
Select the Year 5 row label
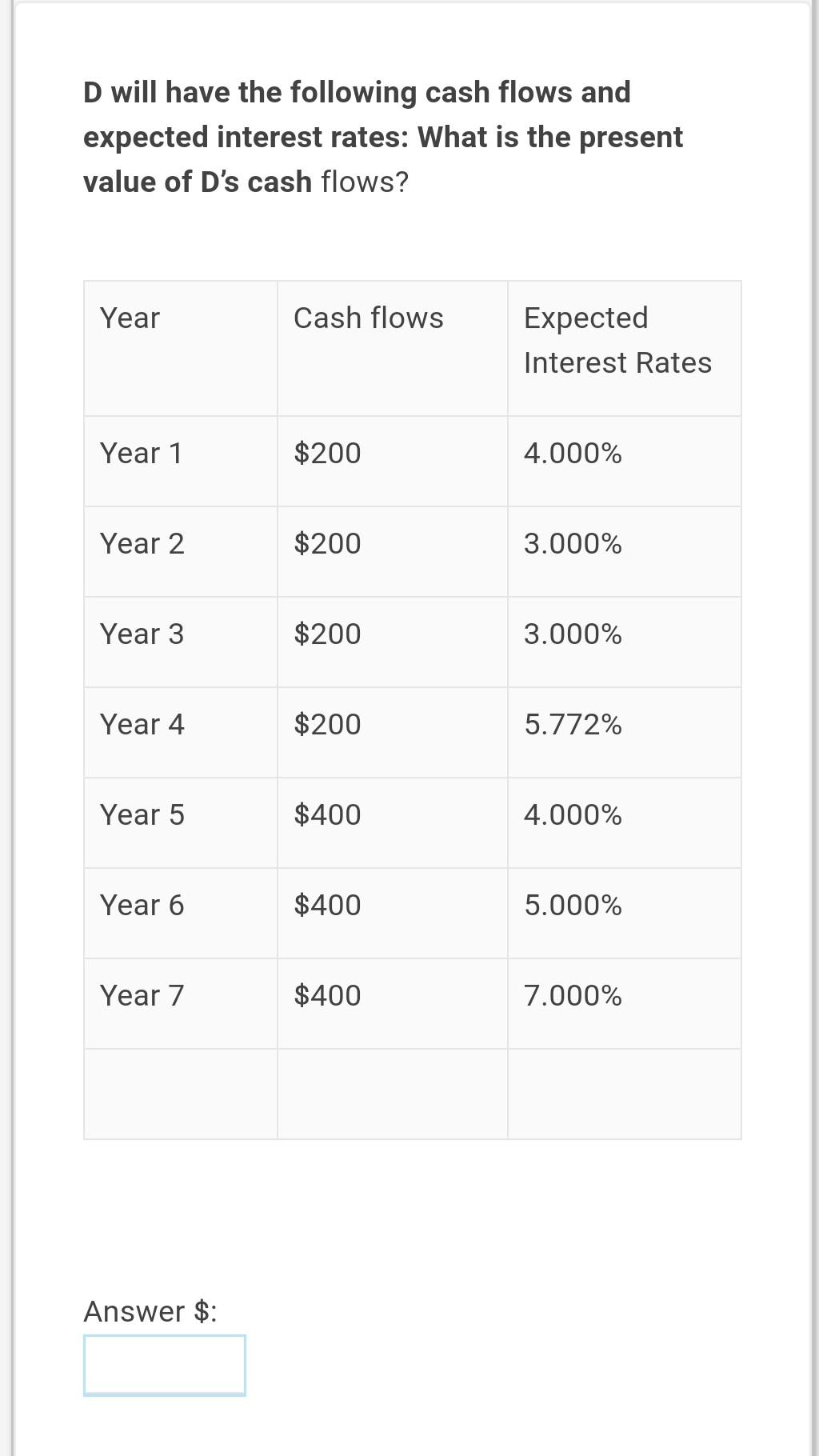[x=142, y=814]
